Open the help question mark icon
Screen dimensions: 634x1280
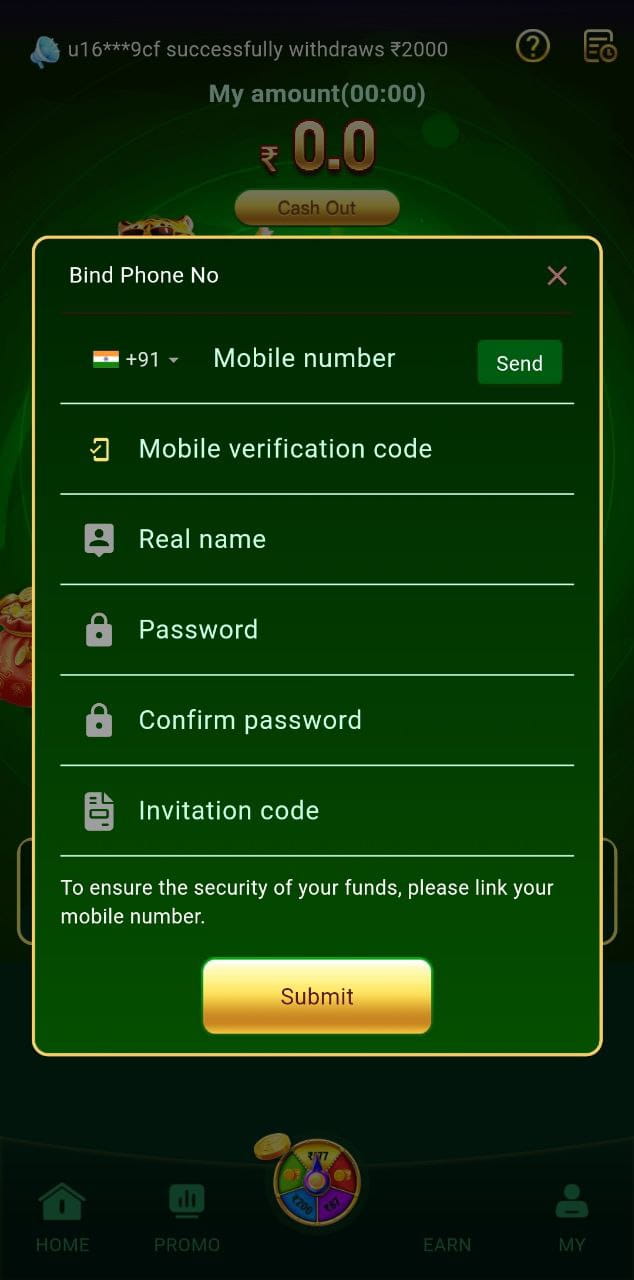[533, 46]
